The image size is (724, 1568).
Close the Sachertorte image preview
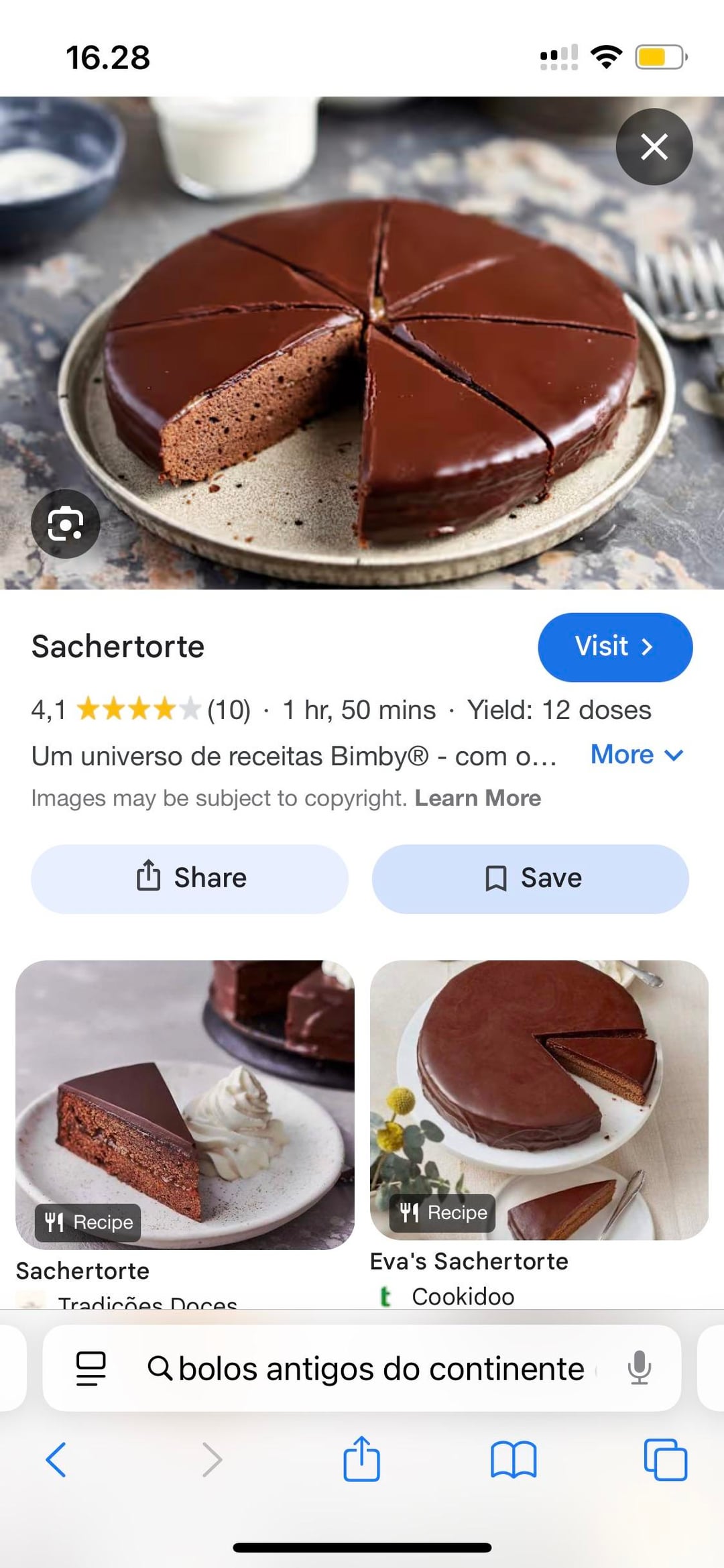click(654, 147)
